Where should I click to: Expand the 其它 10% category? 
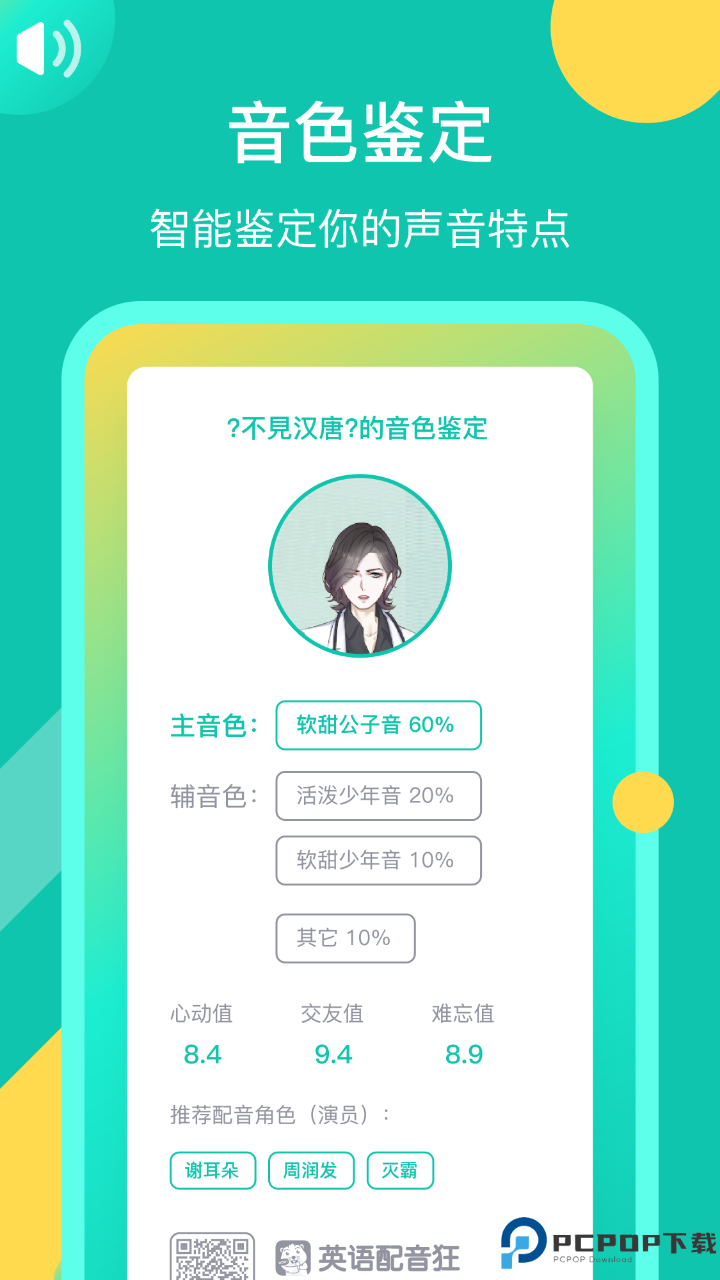[345, 938]
